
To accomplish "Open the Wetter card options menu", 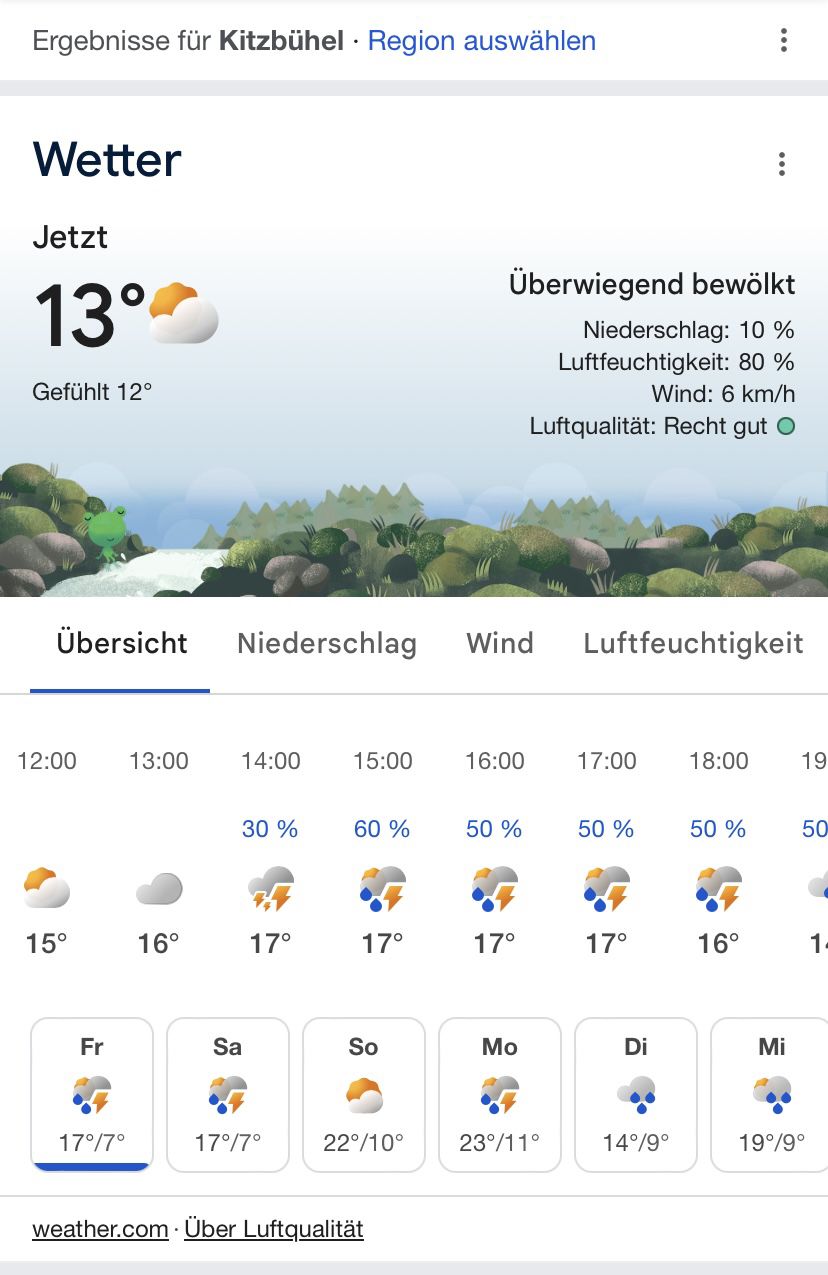I will coord(782,164).
